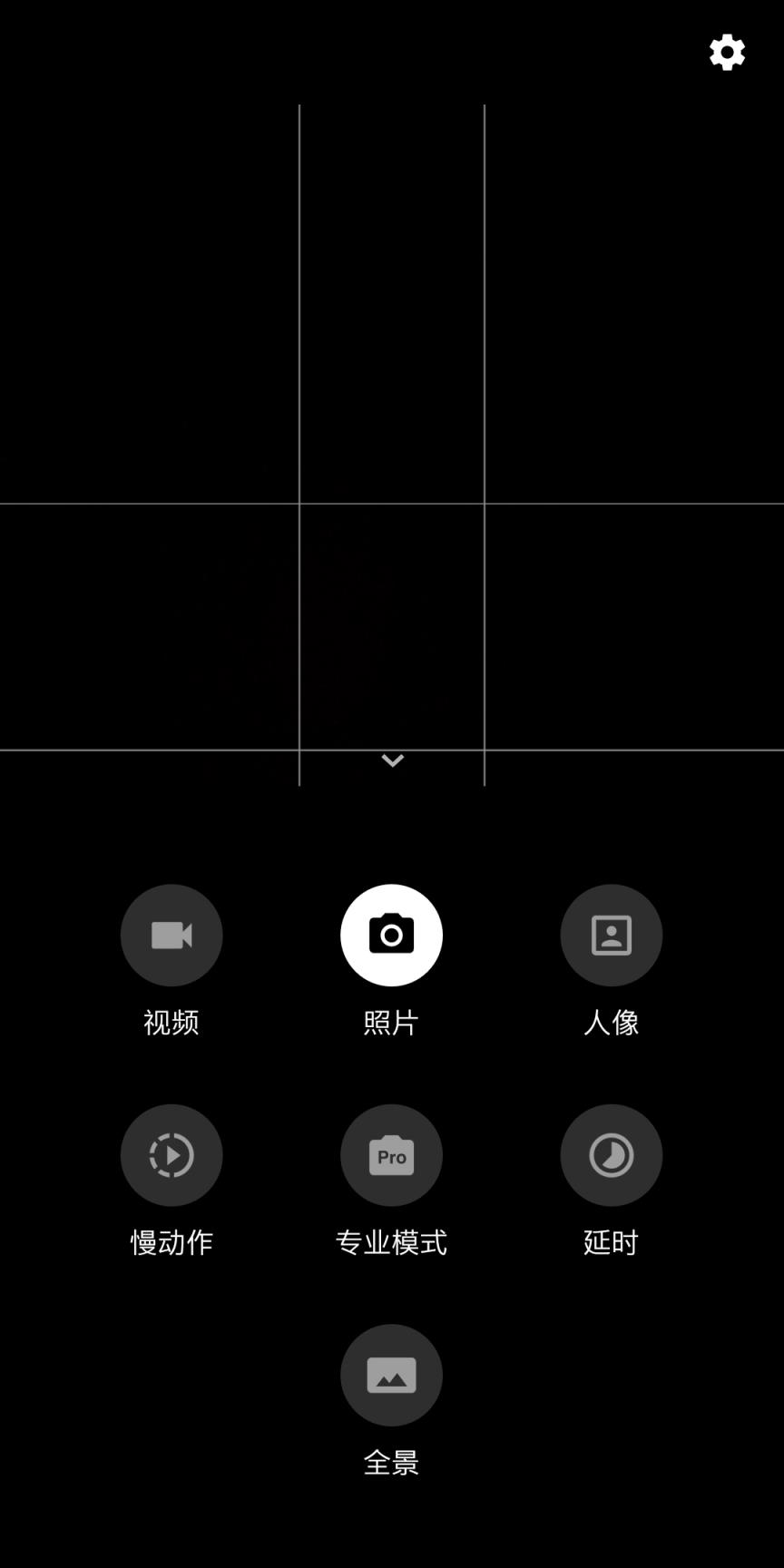Select 专业模式 by tapping its text

391,1243
